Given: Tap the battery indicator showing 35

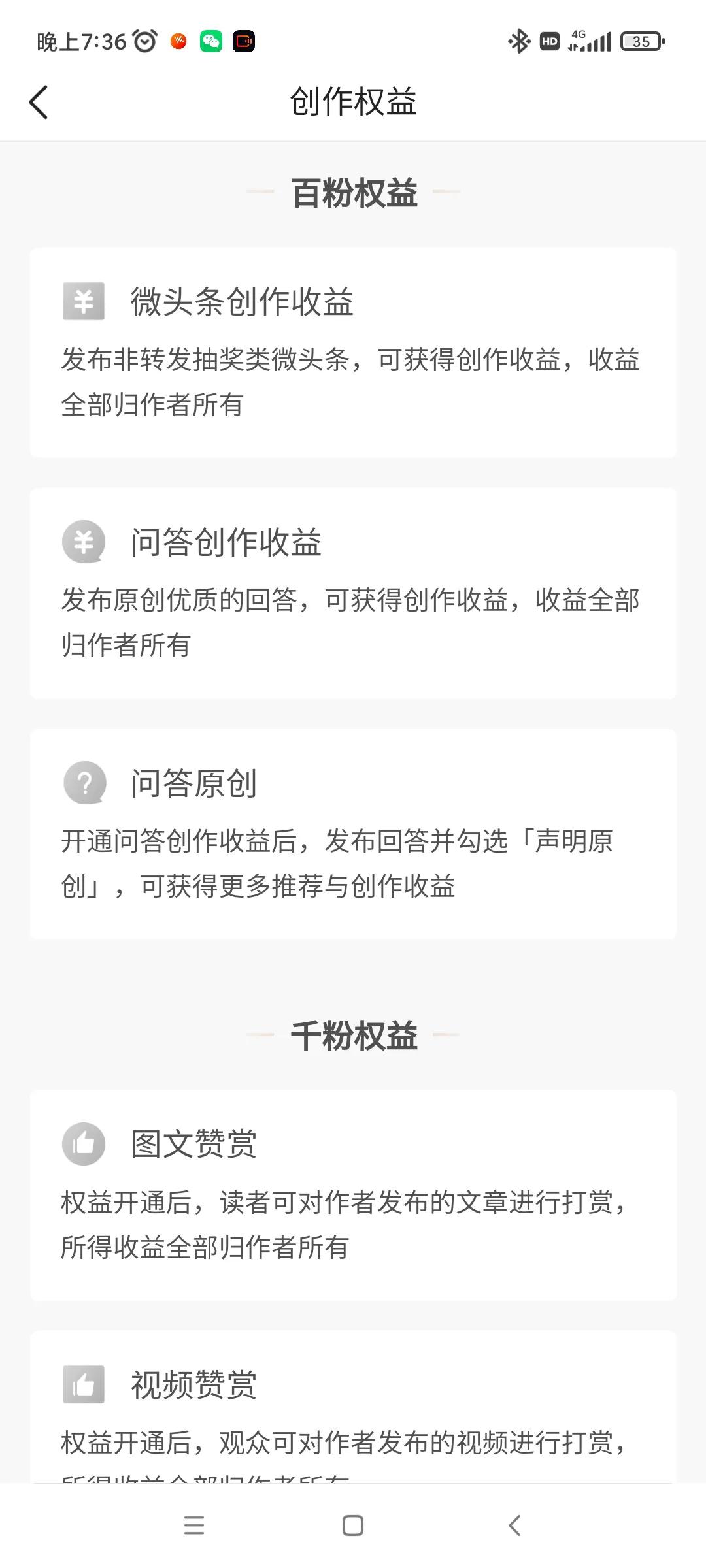Looking at the screenshot, I should [642, 41].
